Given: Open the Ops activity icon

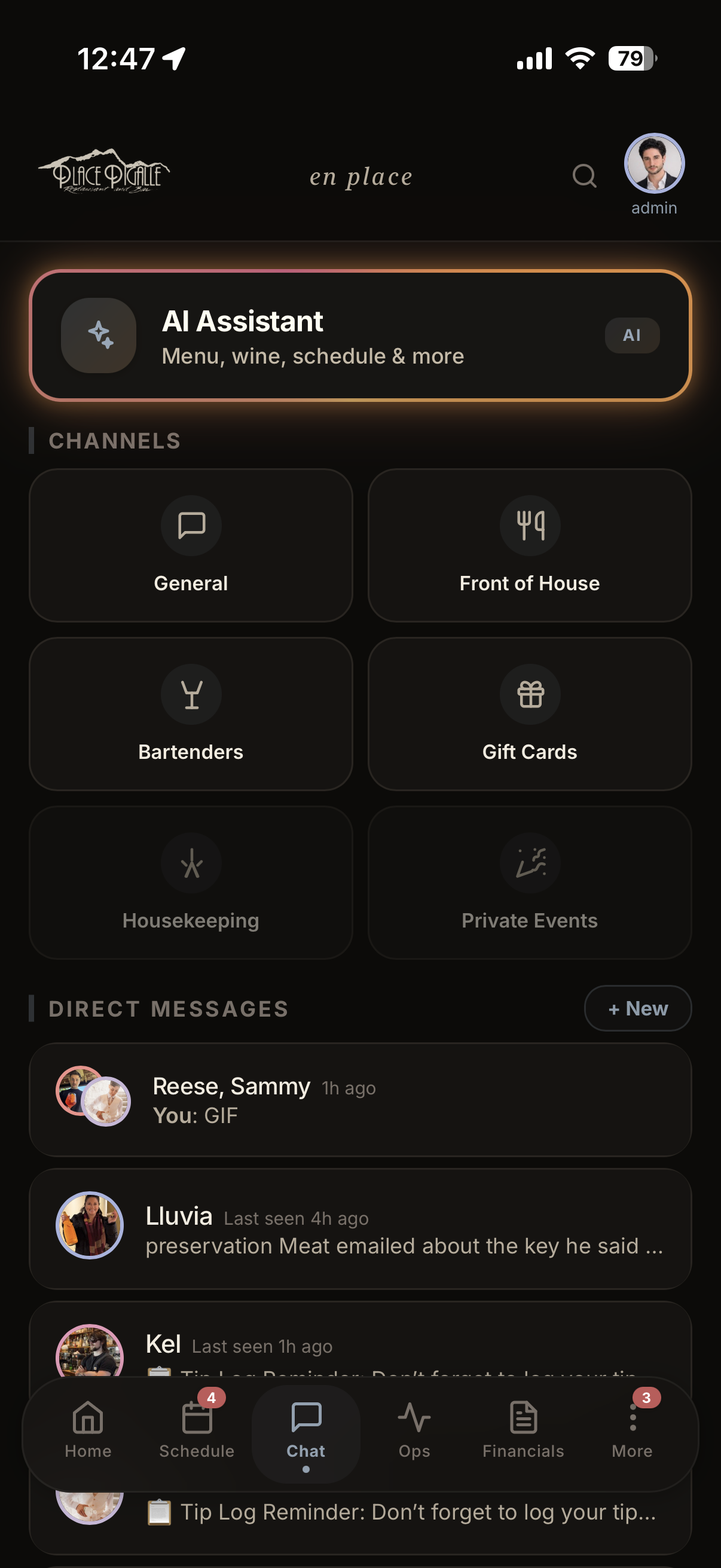Looking at the screenshot, I should coord(414,1418).
